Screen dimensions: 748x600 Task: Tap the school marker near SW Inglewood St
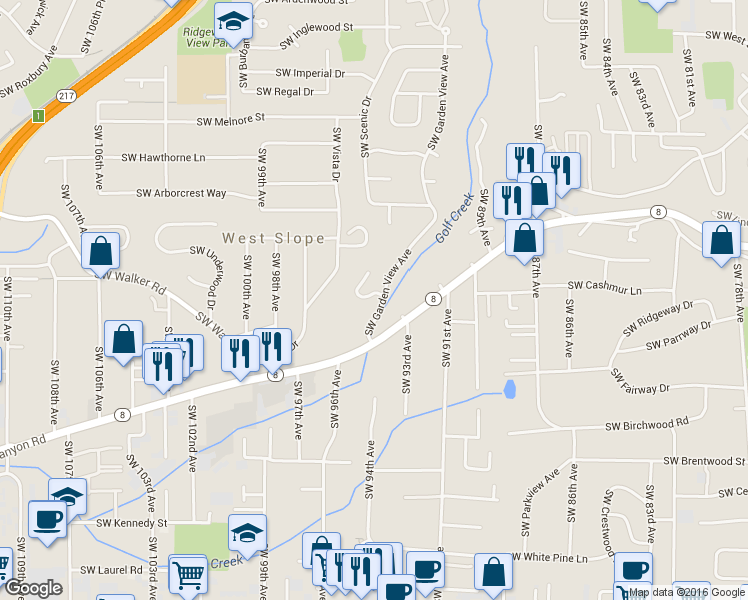[233, 20]
